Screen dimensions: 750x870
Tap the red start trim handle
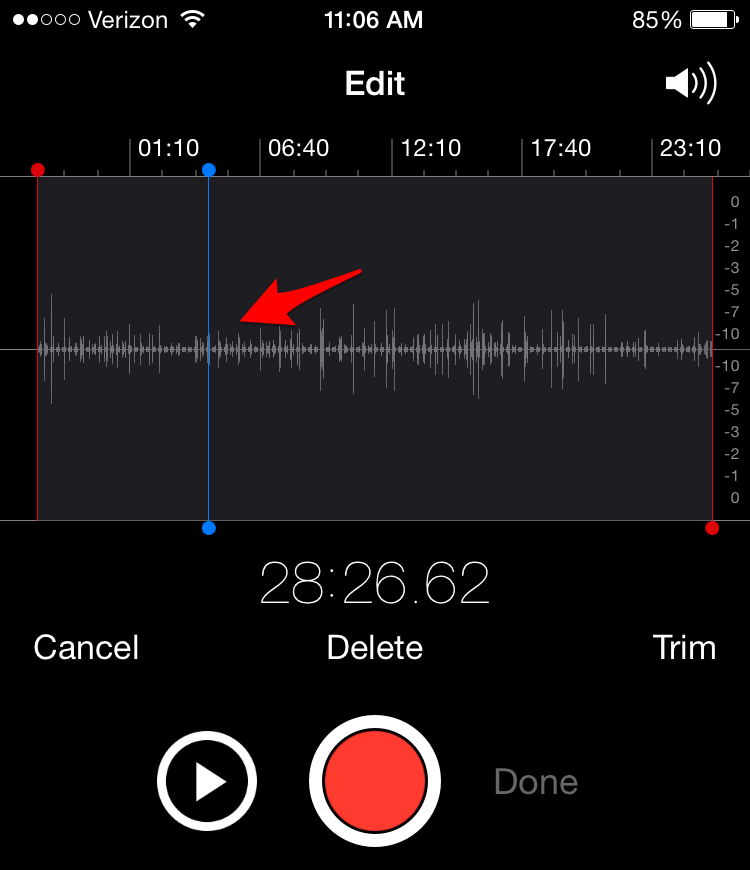(38, 171)
